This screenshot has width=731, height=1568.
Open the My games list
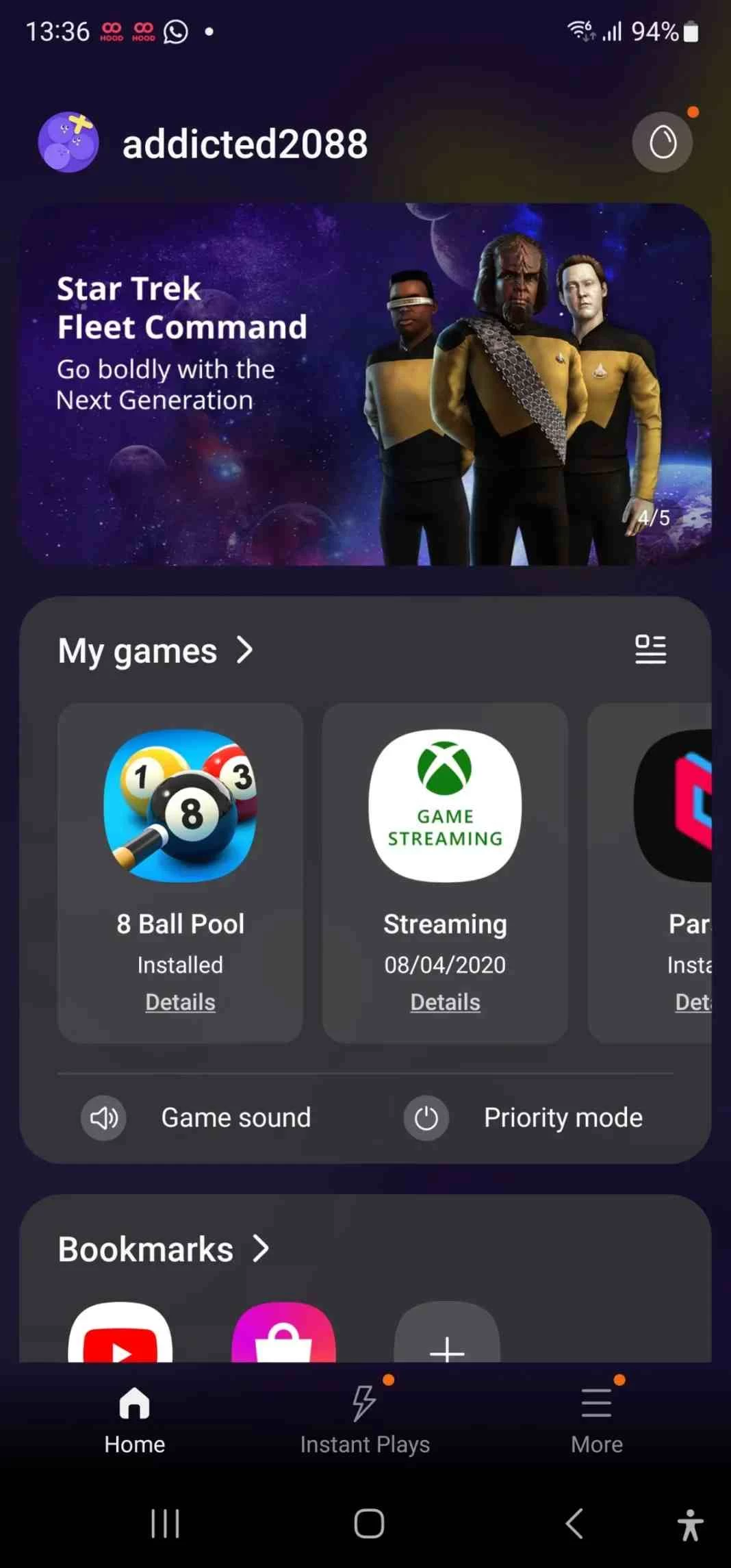pos(156,650)
